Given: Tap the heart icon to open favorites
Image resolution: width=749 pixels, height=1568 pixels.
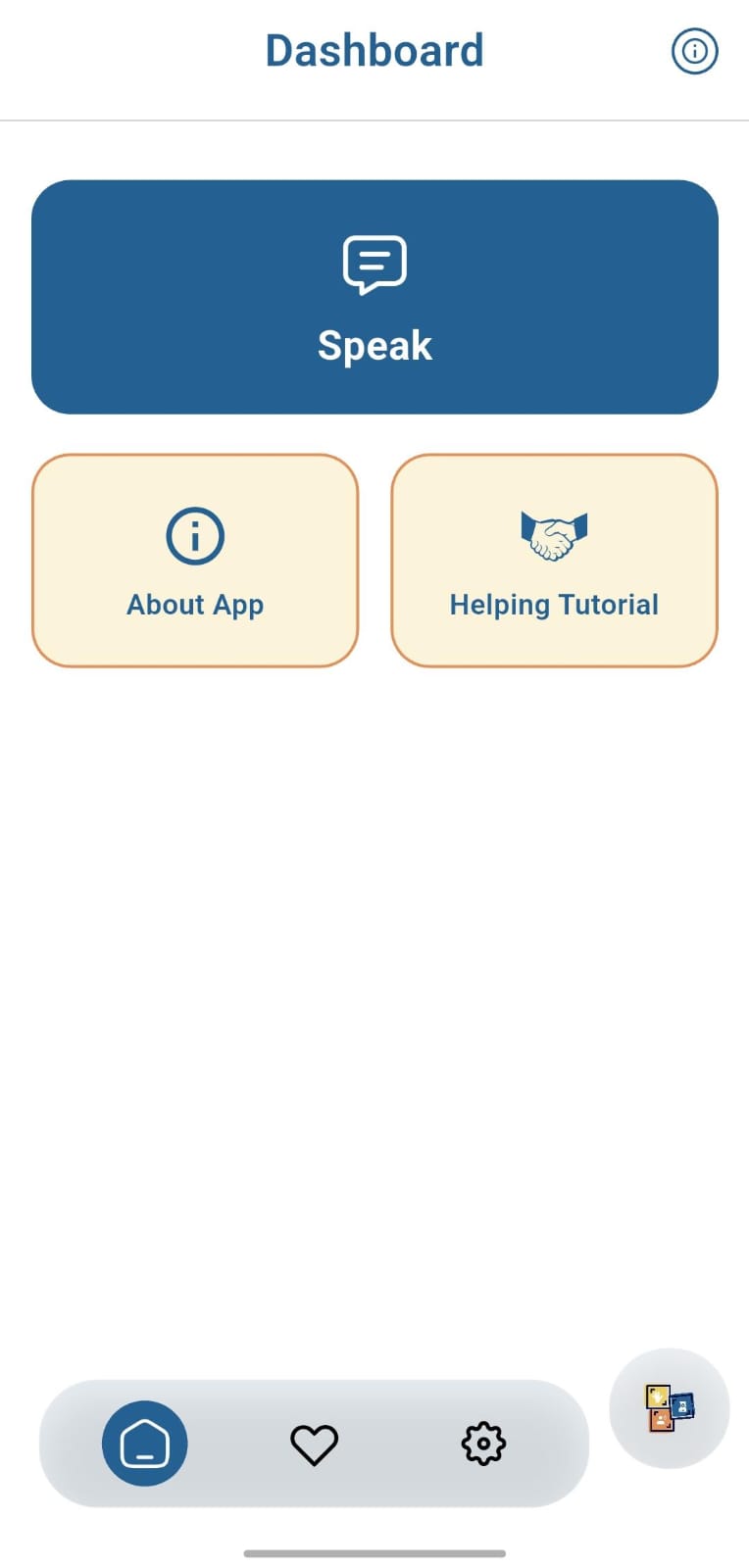Looking at the screenshot, I should (x=314, y=1443).
